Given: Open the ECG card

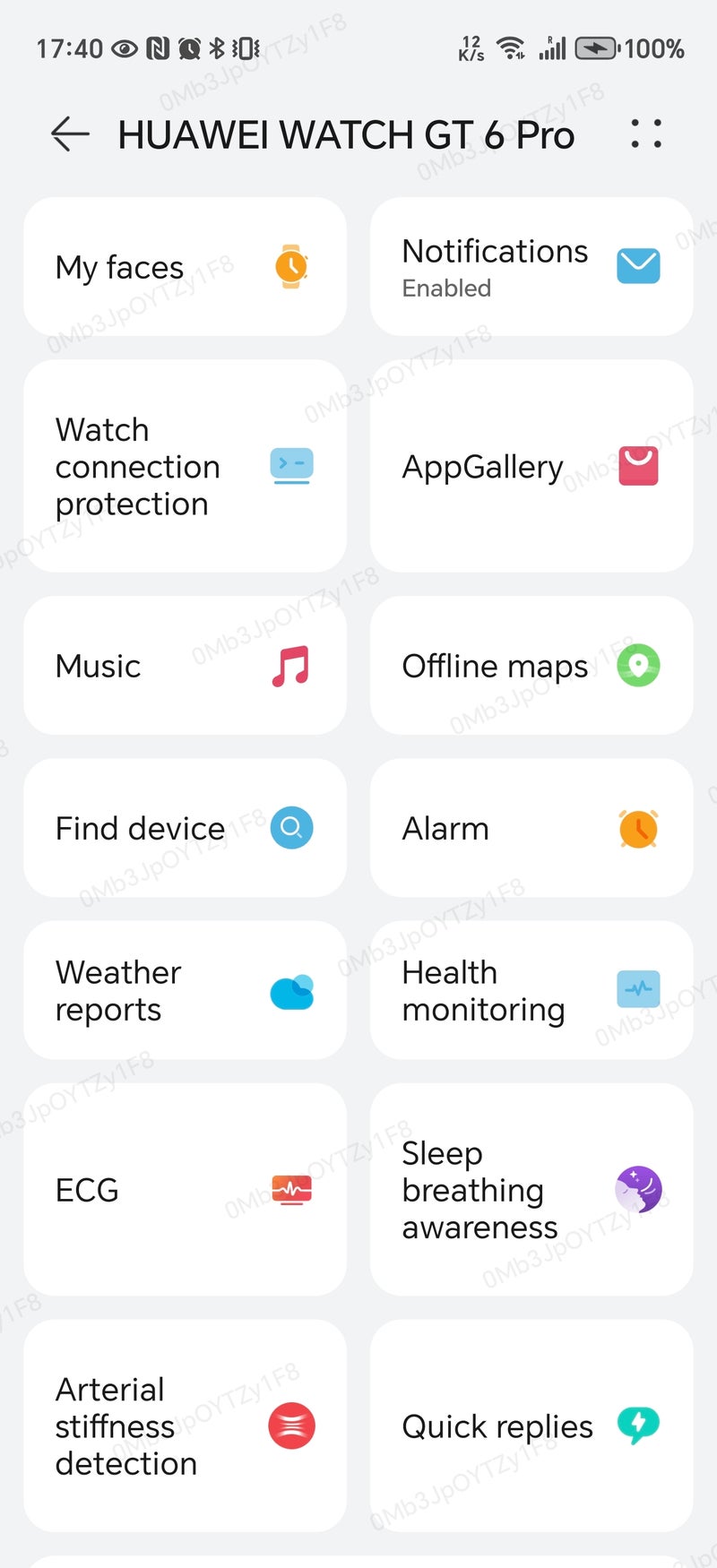Looking at the screenshot, I should click(185, 1190).
